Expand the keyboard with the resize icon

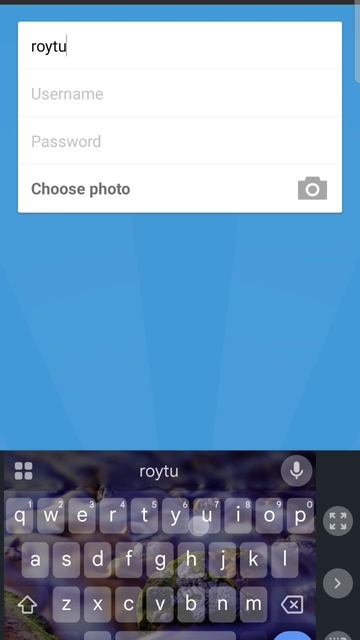(338, 521)
